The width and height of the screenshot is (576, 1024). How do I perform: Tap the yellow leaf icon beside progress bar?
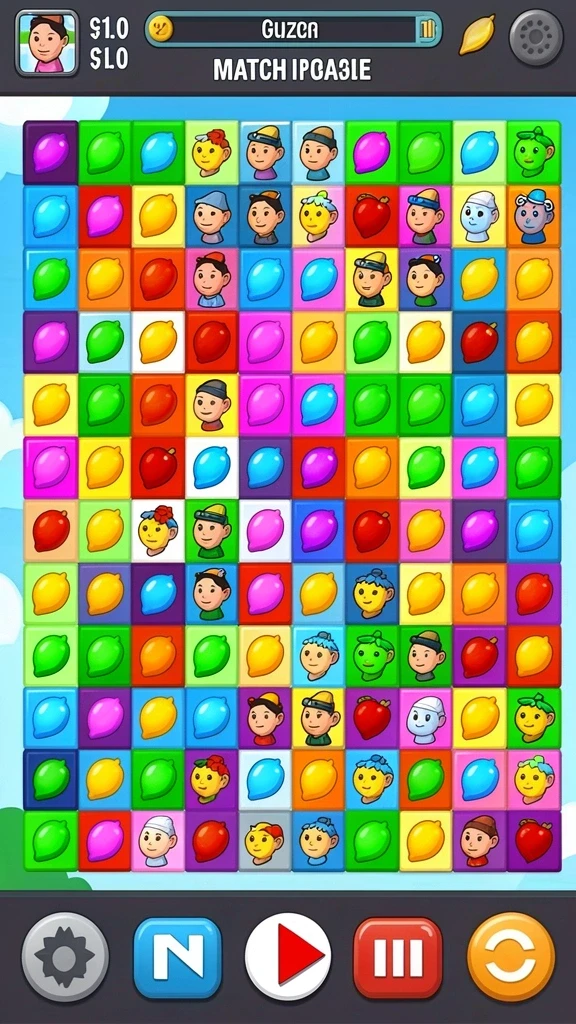click(x=477, y=34)
